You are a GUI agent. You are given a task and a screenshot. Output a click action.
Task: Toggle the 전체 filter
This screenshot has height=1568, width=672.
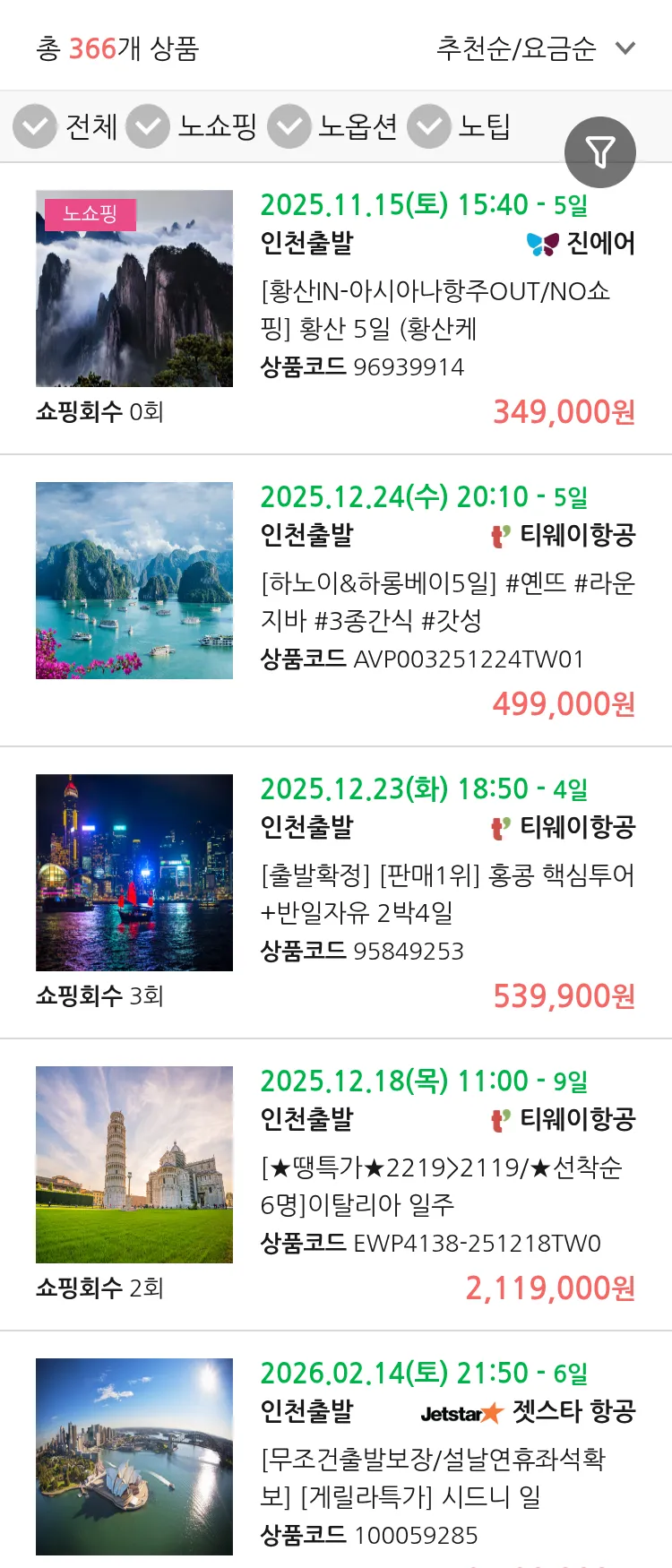(x=34, y=125)
